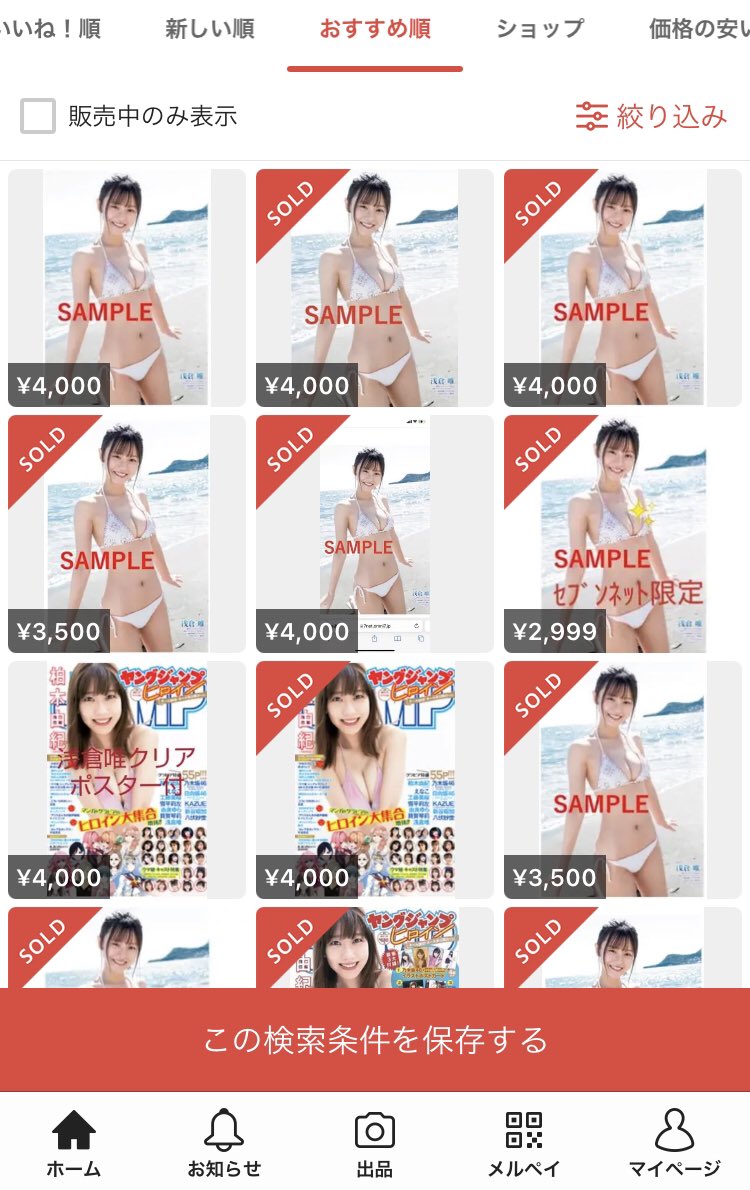750x1190 pixels.
Task: Save this search with この検索条件を保存する
Action: [x=375, y=1040]
